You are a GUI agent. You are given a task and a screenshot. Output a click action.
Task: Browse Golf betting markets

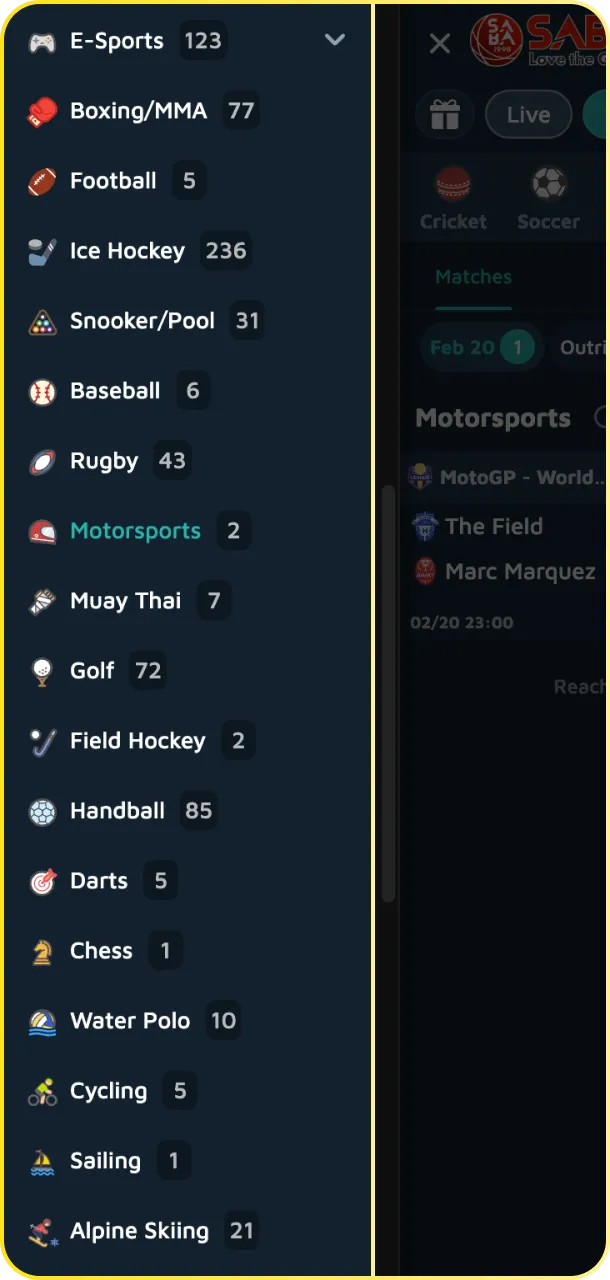pyautogui.click(x=92, y=671)
